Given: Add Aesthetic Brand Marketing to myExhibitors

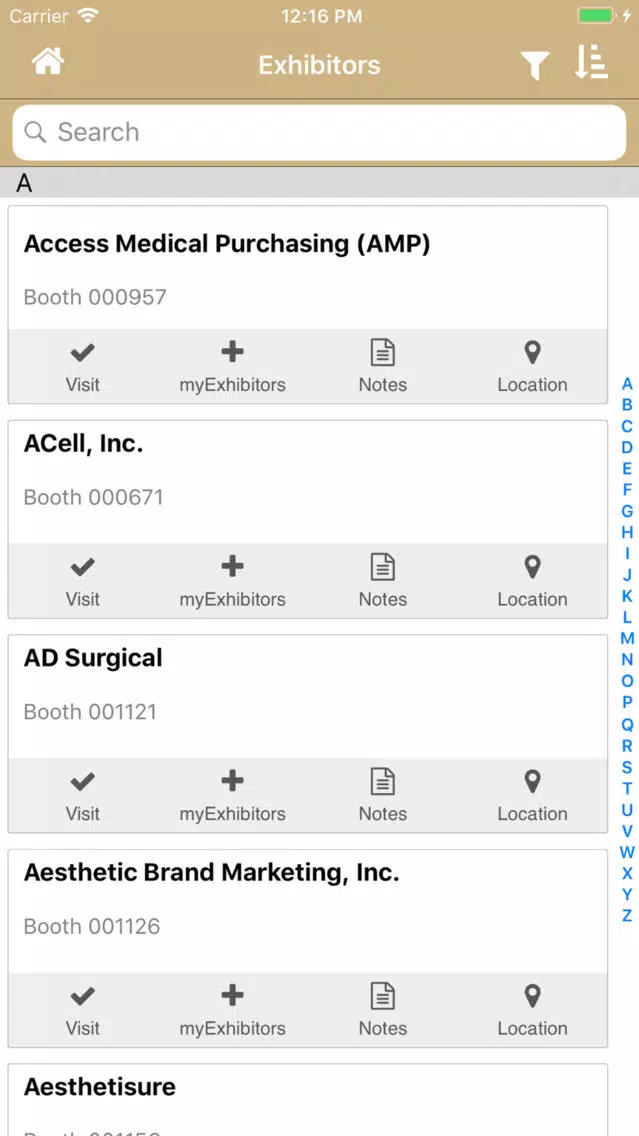Looking at the screenshot, I should tap(233, 1011).
